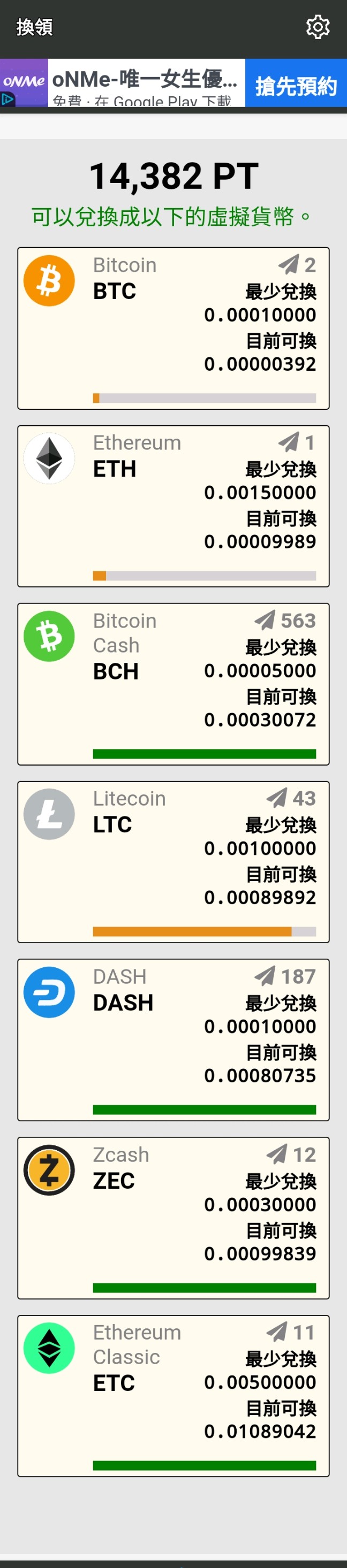
Task: Open the Ethereum ETH exchange card
Action: pos(174,506)
